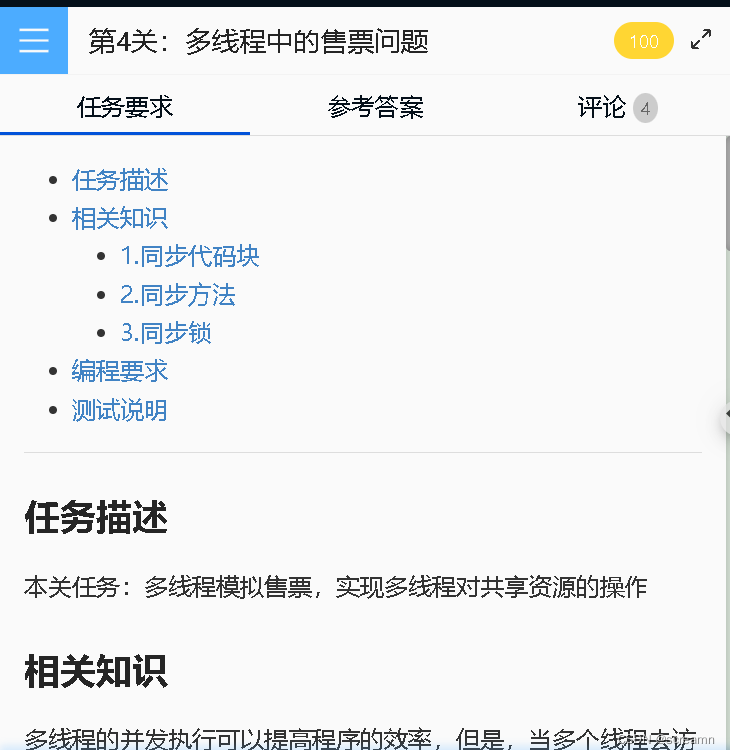Open the 1.同步代码块 link
The height and width of the screenshot is (754, 730).
pyautogui.click(x=190, y=256)
